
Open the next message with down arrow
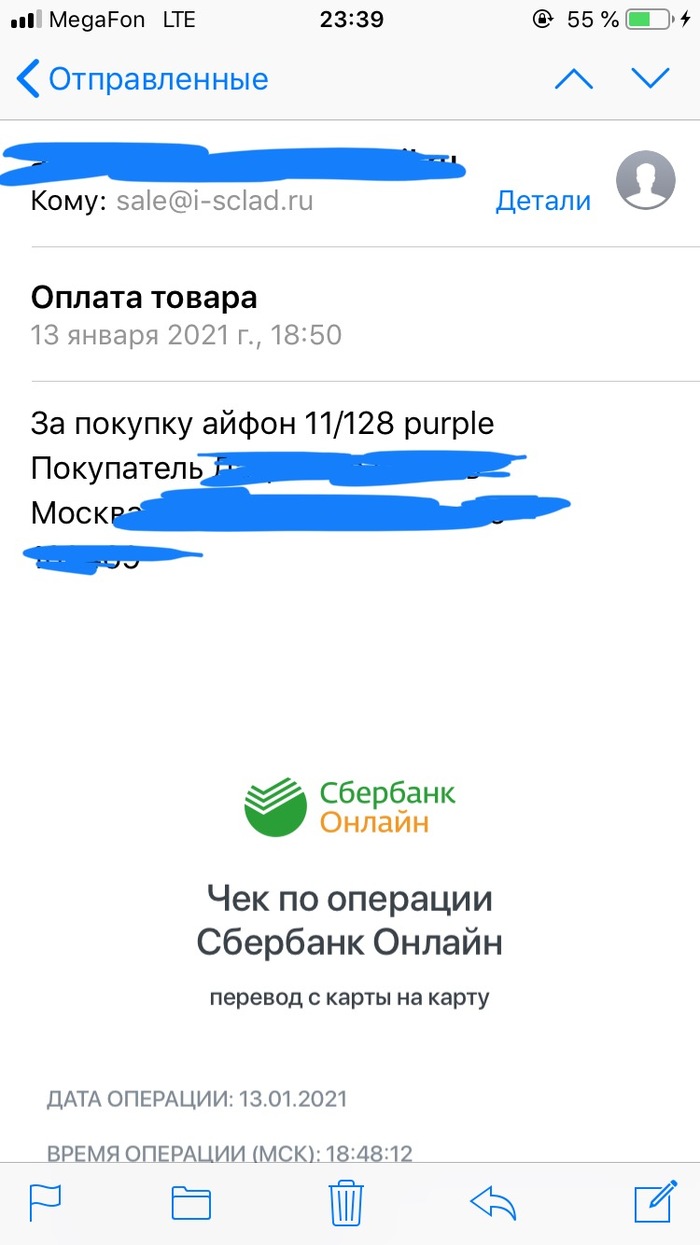pos(651,79)
